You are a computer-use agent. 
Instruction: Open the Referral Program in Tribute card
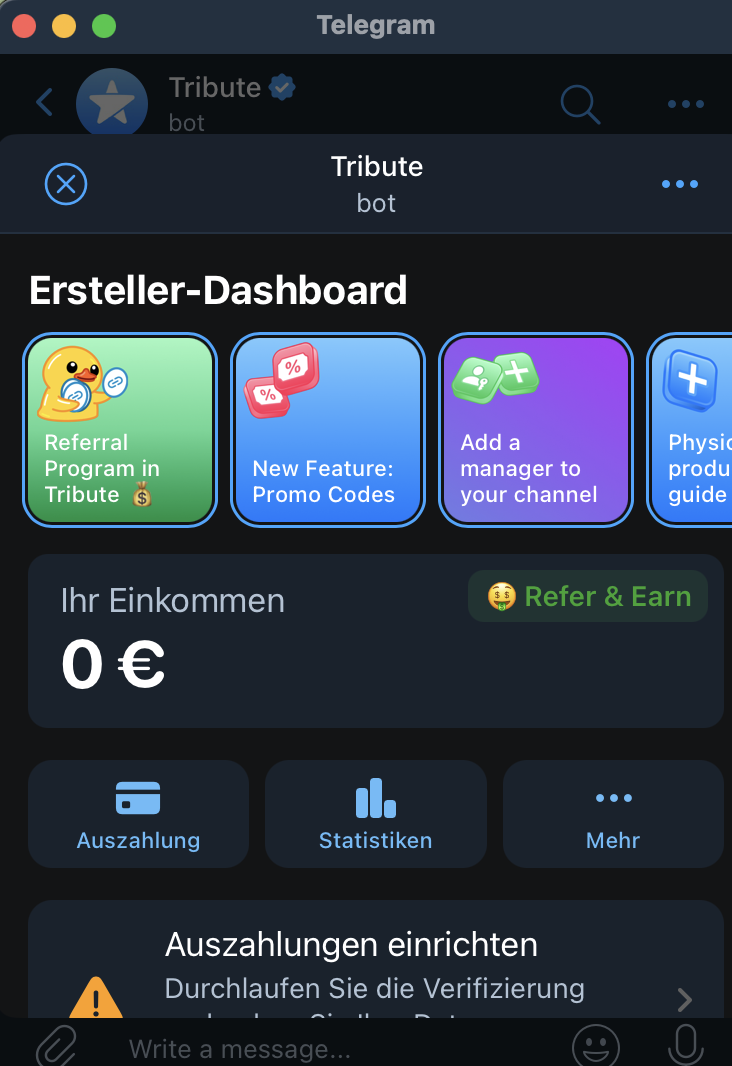(x=120, y=429)
